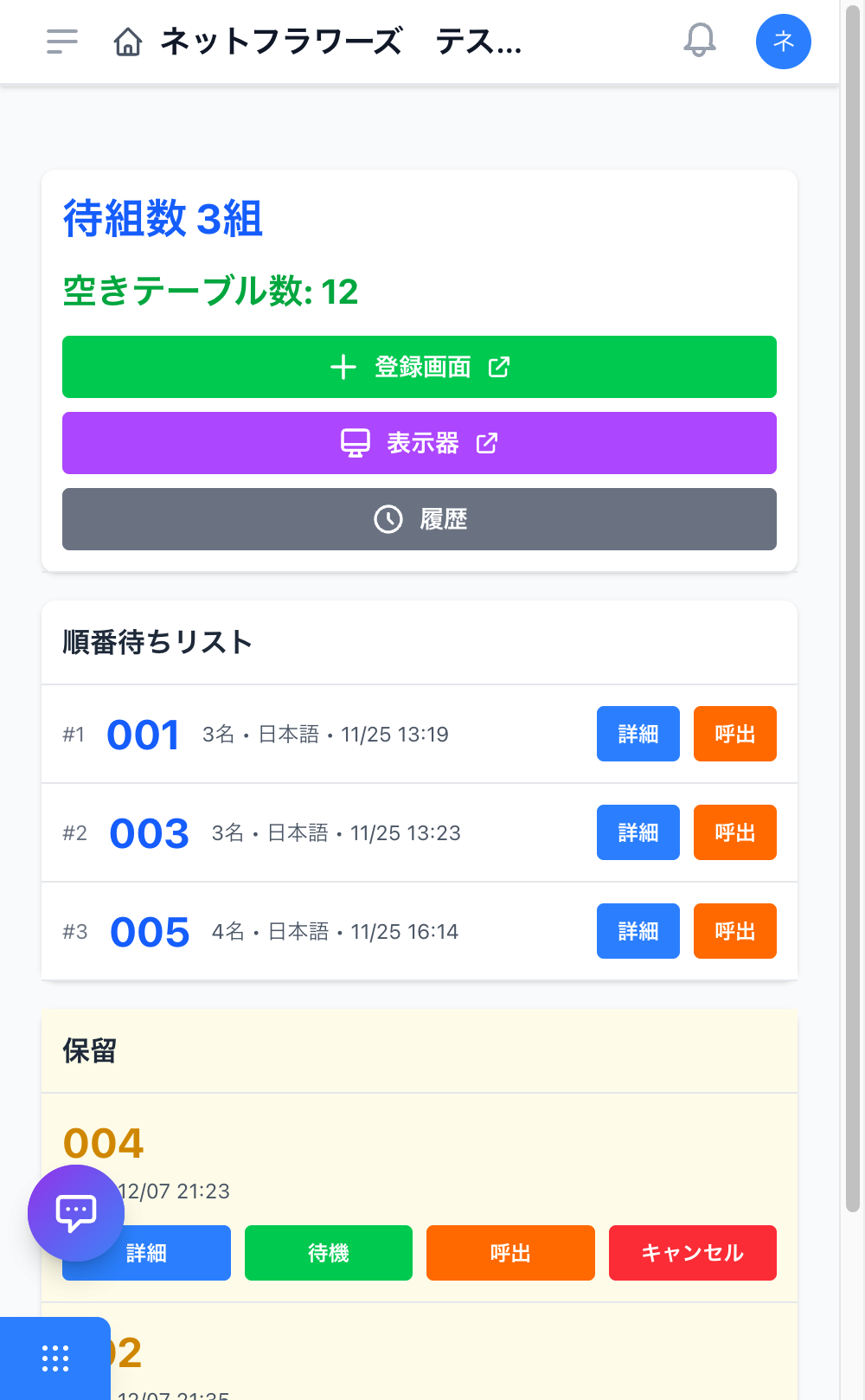Click the ネ account avatar
This screenshot has height=1400, width=865.
(783, 41)
